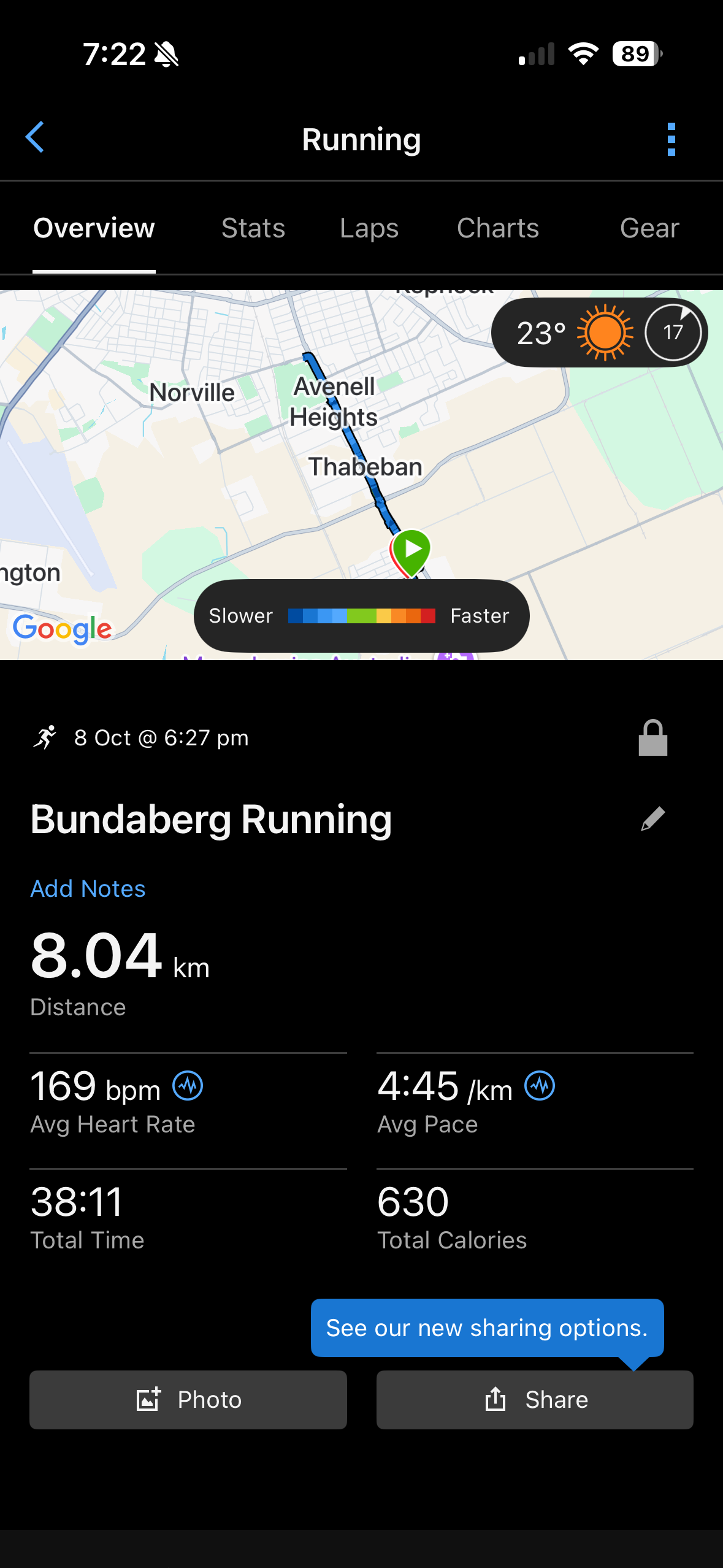Edit the activity name with pencil icon
Viewport: 723px width, 1568px height.
pyautogui.click(x=652, y=819)
